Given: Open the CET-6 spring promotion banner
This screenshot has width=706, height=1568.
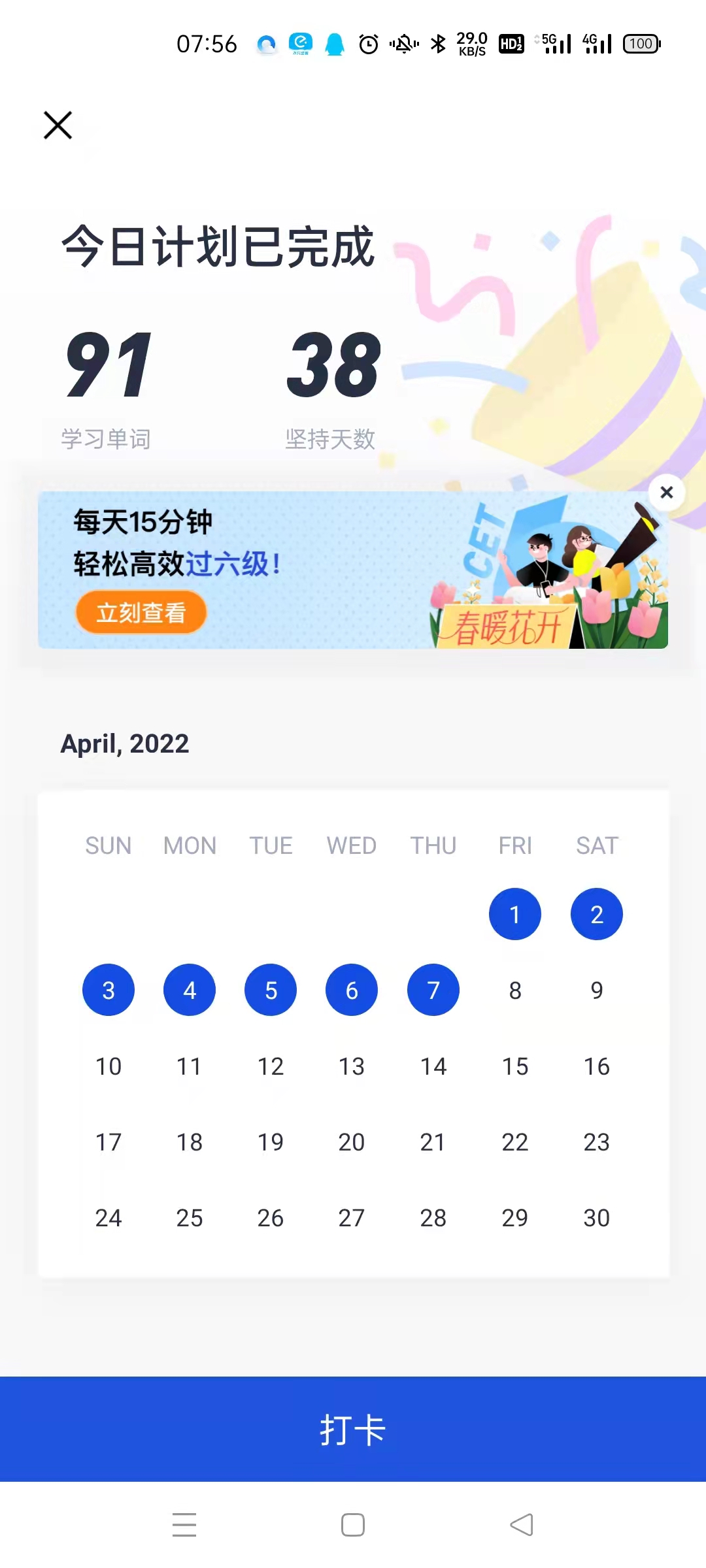Looking at the screenshot, I should [353, 570].
